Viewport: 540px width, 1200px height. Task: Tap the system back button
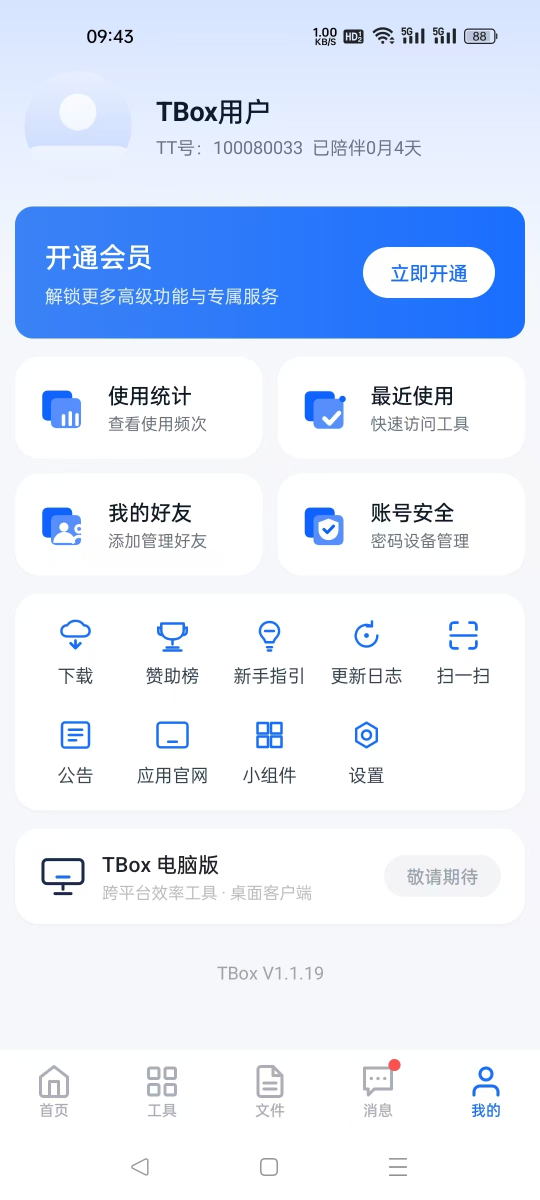click(140, 1166)
